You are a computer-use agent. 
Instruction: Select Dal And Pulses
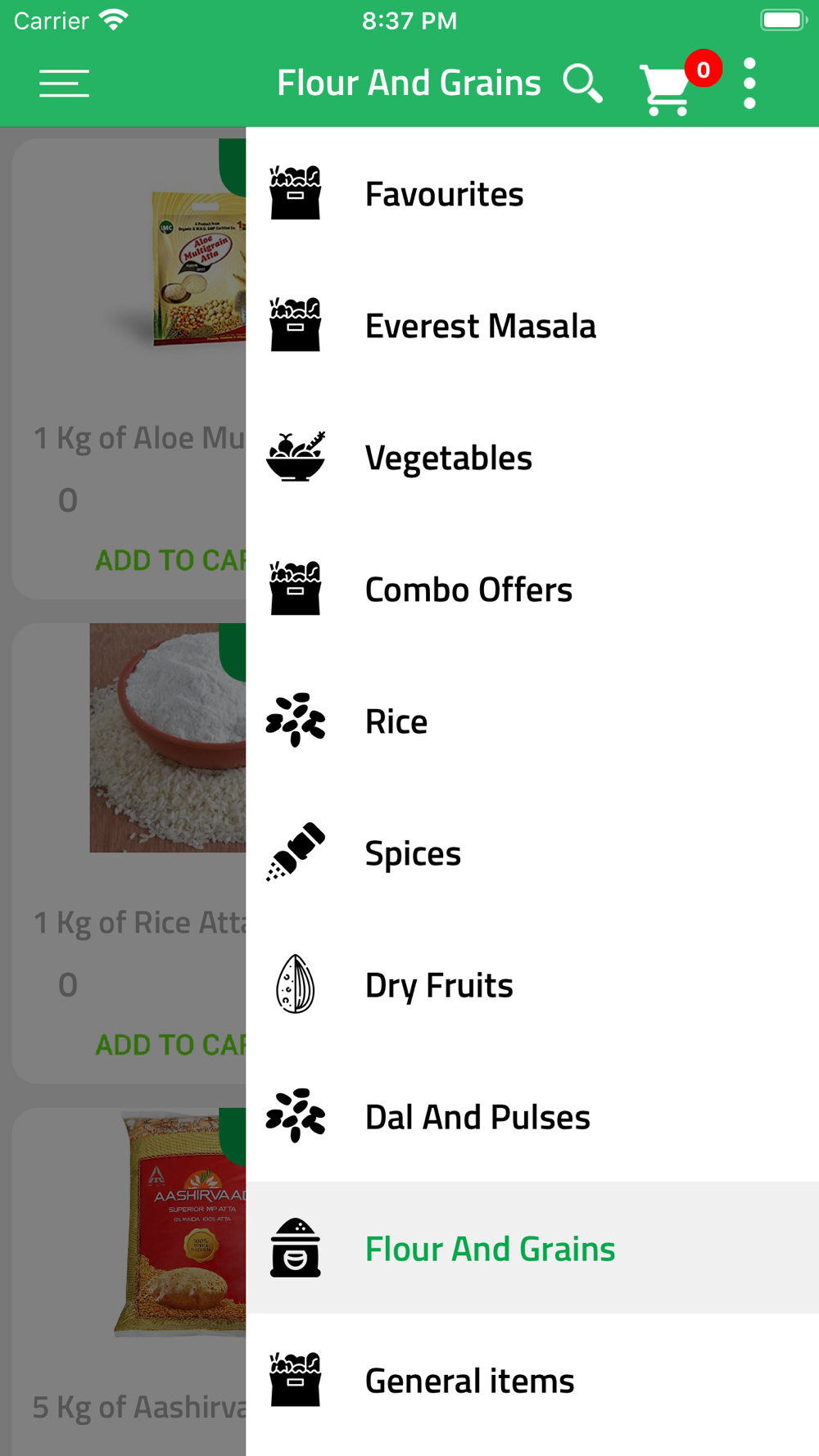click(x=532, y=1117)
